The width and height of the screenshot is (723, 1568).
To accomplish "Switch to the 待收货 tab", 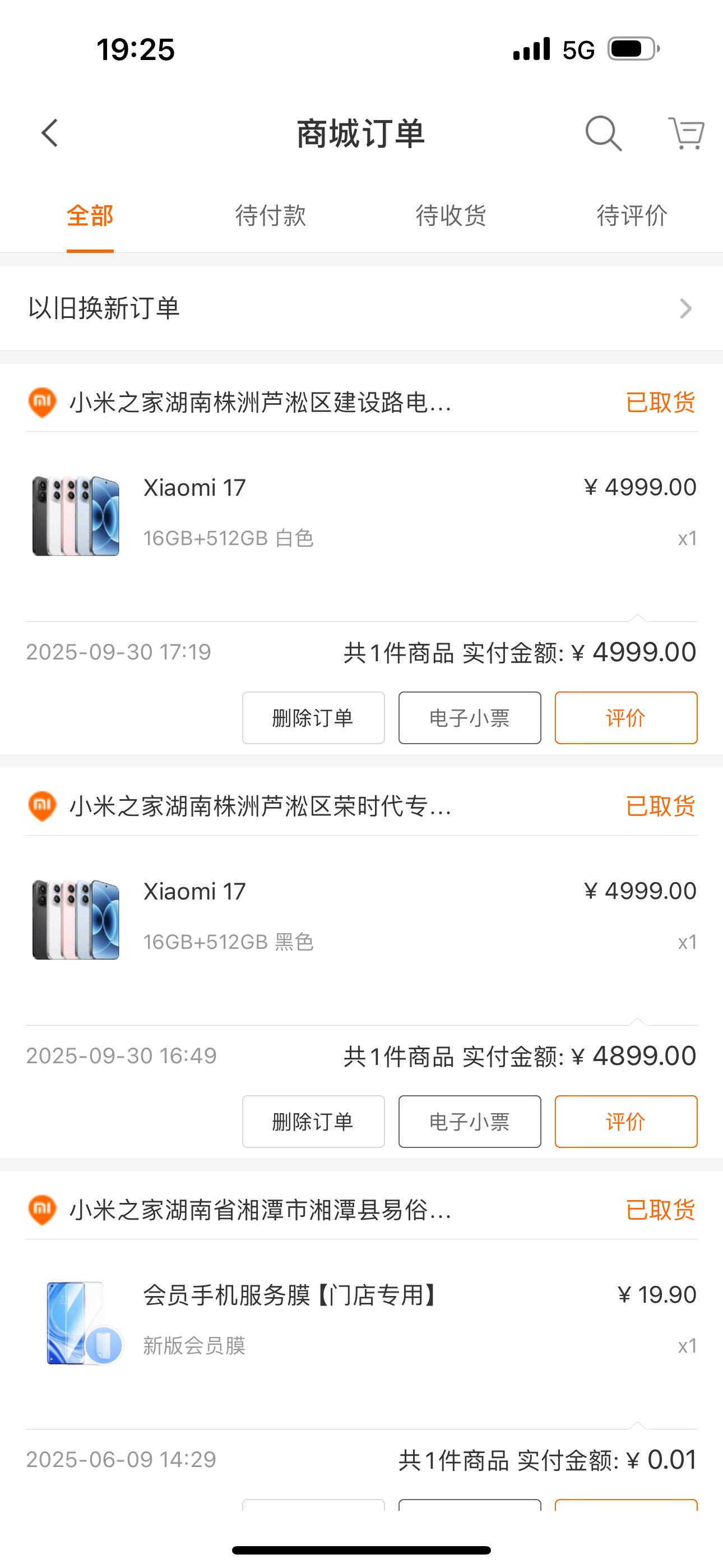I will (x=451, y=216).
